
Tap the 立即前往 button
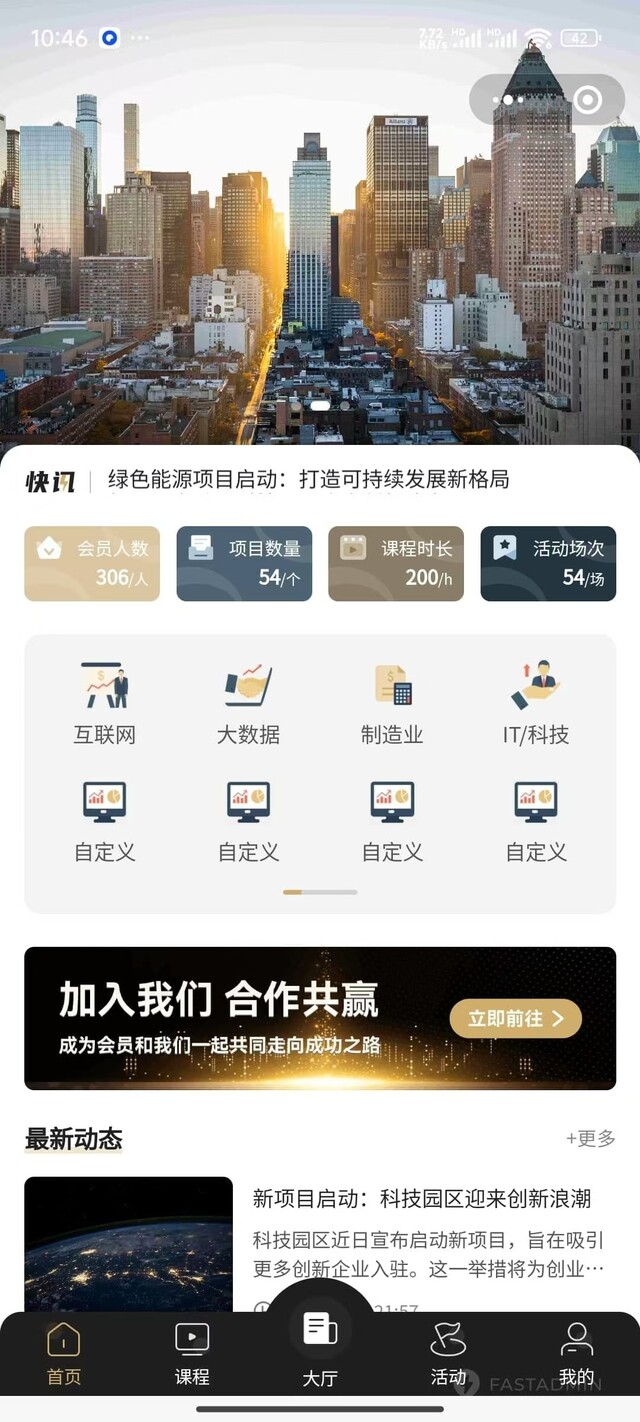tap(515, 1018)
